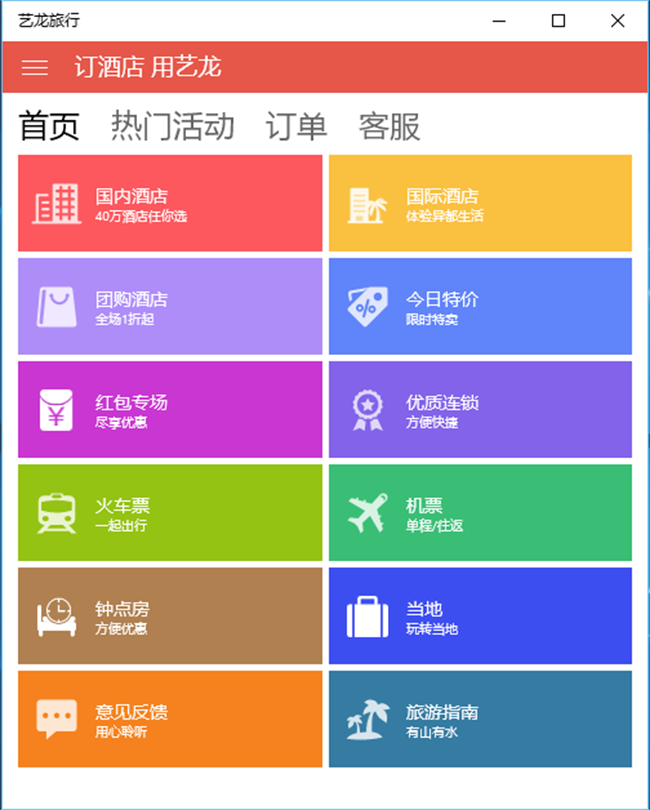Book 火车票 train tickets
This screenshot has width=650, height=810.
point(170,512)
